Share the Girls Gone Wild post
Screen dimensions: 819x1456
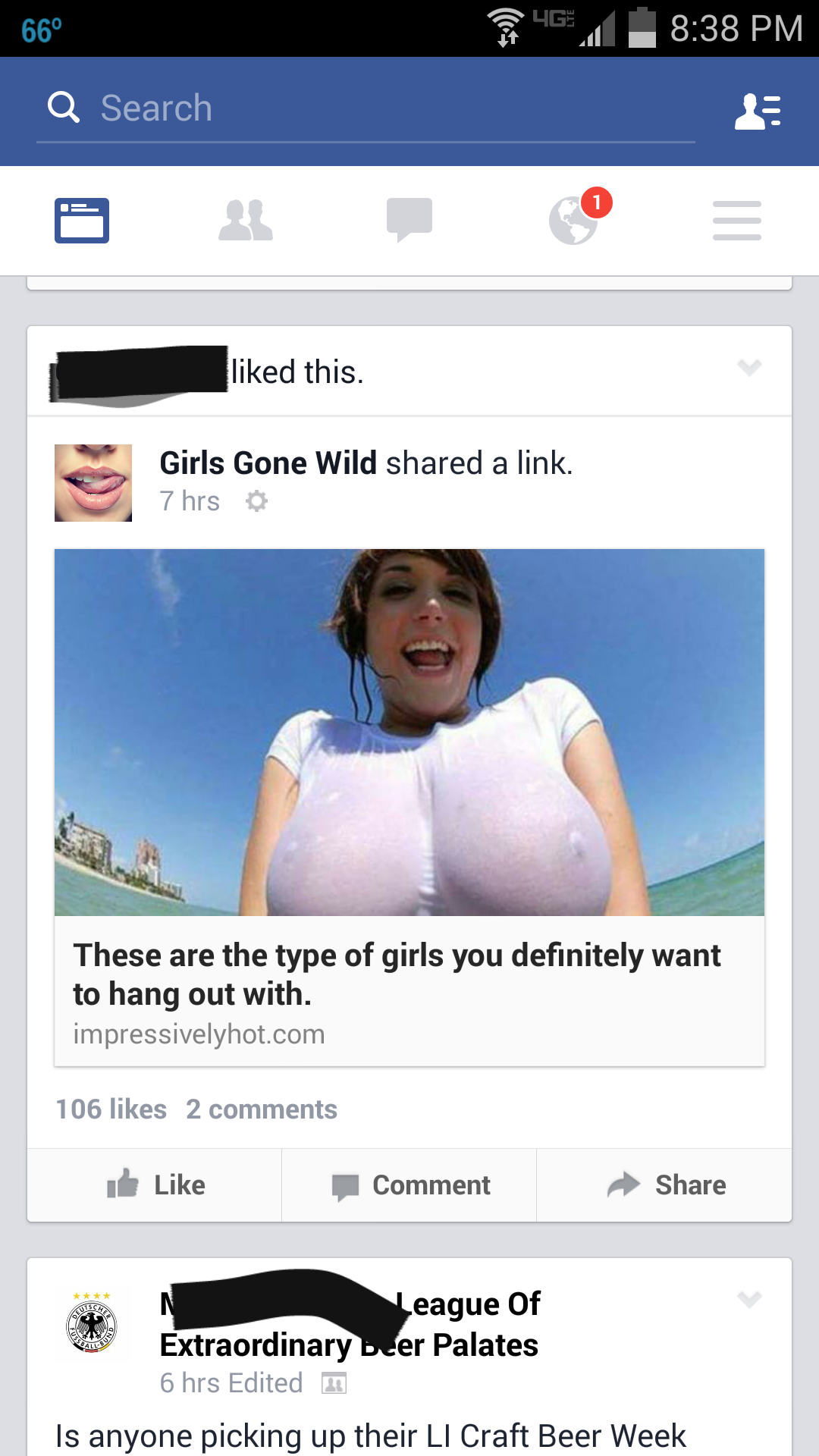point(665,1185)
